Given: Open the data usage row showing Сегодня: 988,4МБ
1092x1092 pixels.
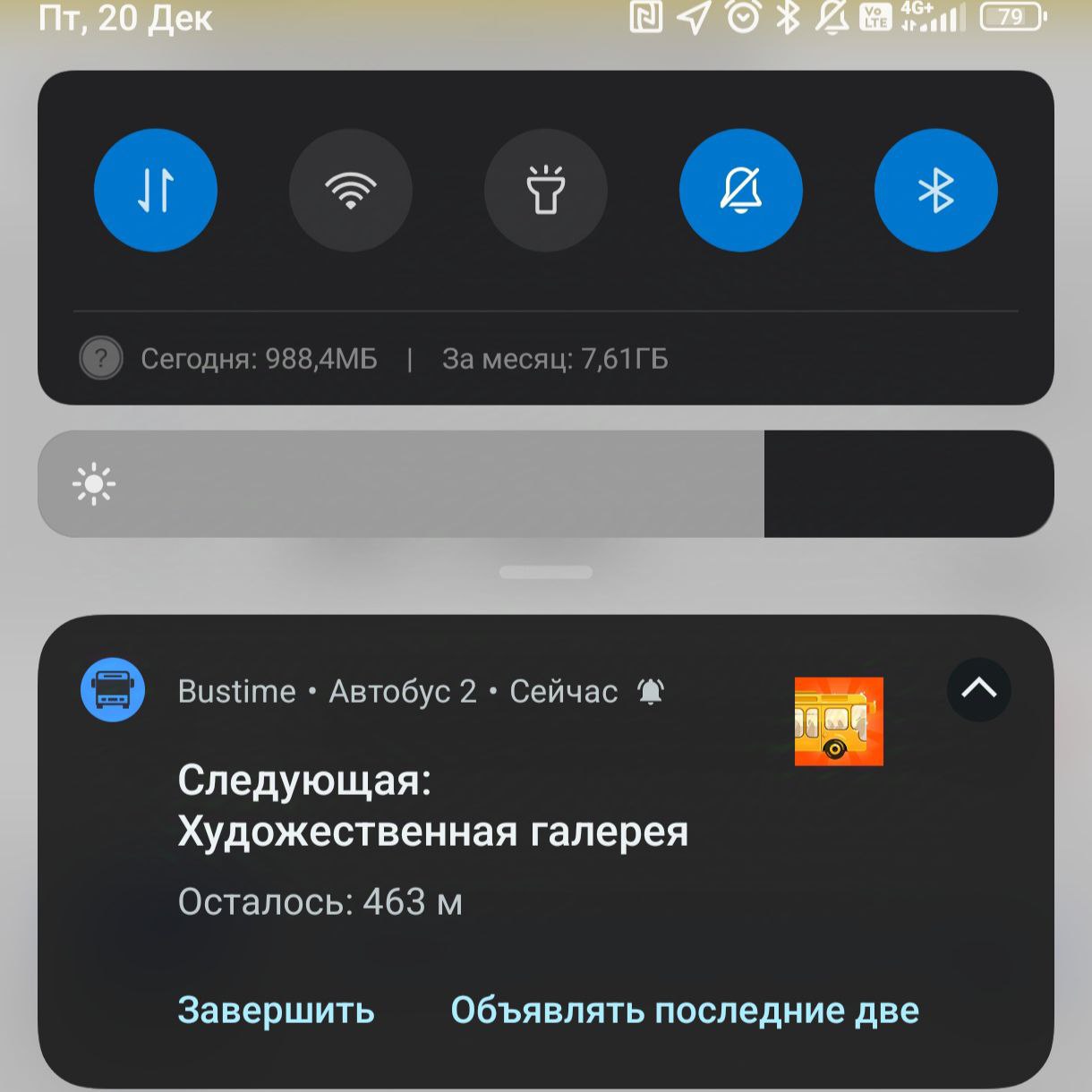Looking at the screenshot, I should [x=374, y=359].
